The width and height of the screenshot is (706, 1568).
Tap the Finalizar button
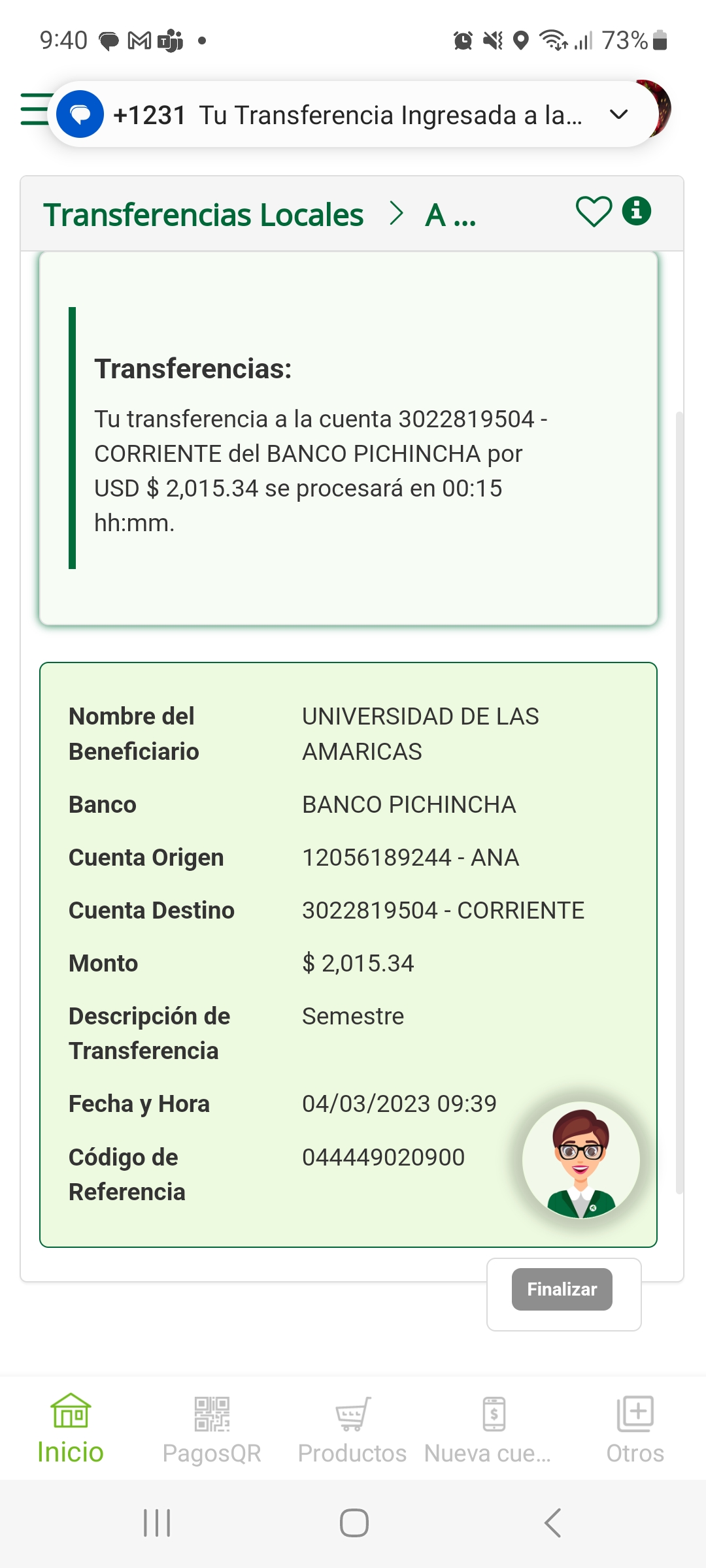click(x=562, y=1289)
